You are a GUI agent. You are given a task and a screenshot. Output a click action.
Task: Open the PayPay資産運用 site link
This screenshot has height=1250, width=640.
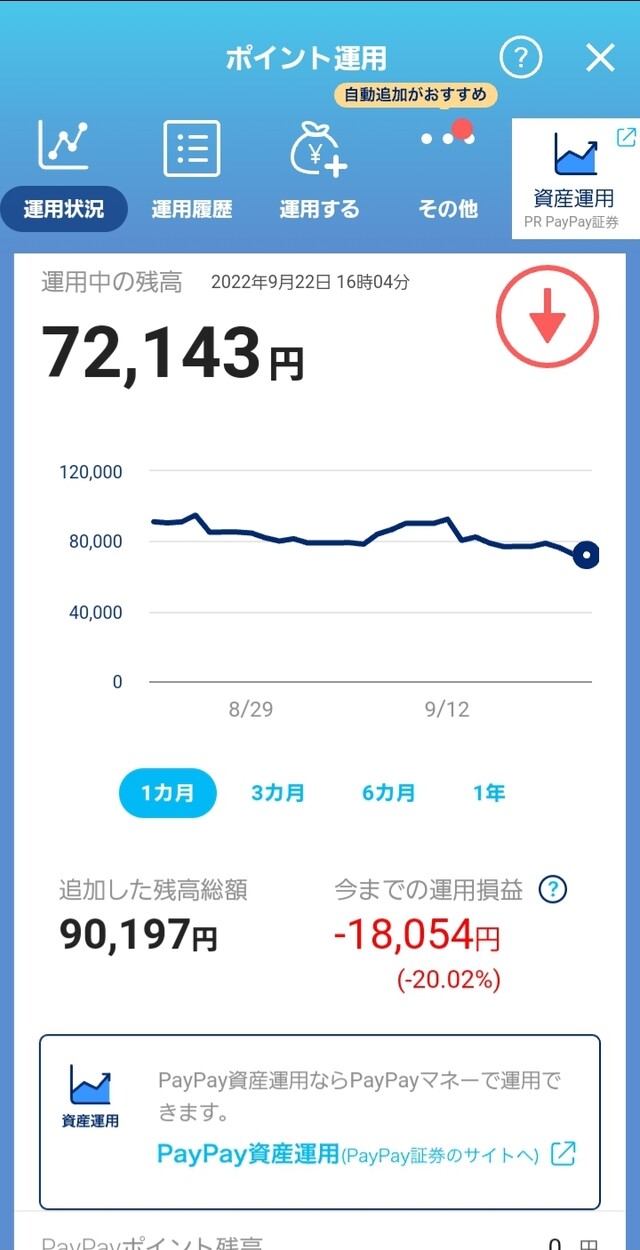[366, 1154]
